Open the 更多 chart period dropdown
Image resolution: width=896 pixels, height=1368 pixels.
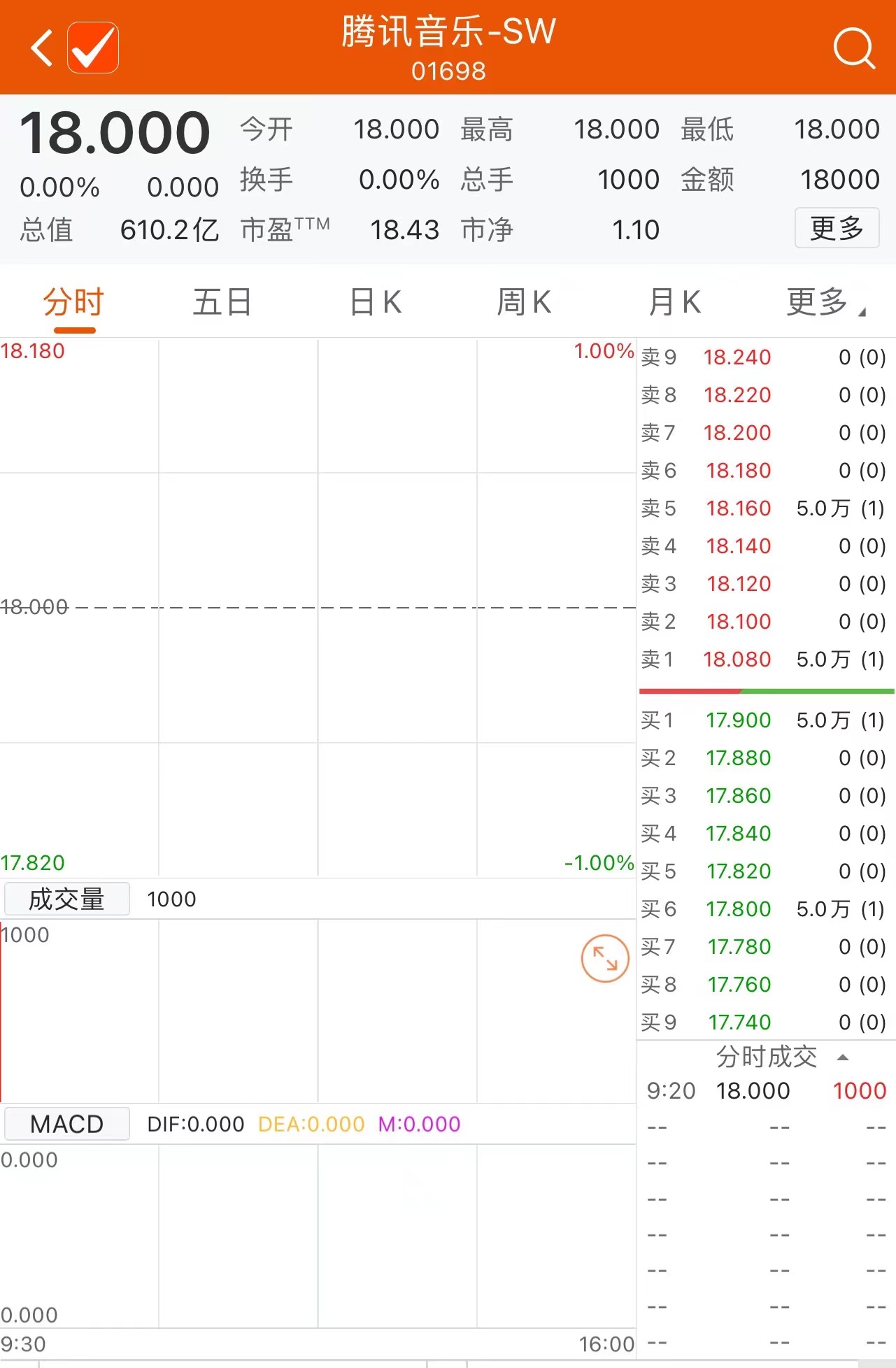point(824,303)
